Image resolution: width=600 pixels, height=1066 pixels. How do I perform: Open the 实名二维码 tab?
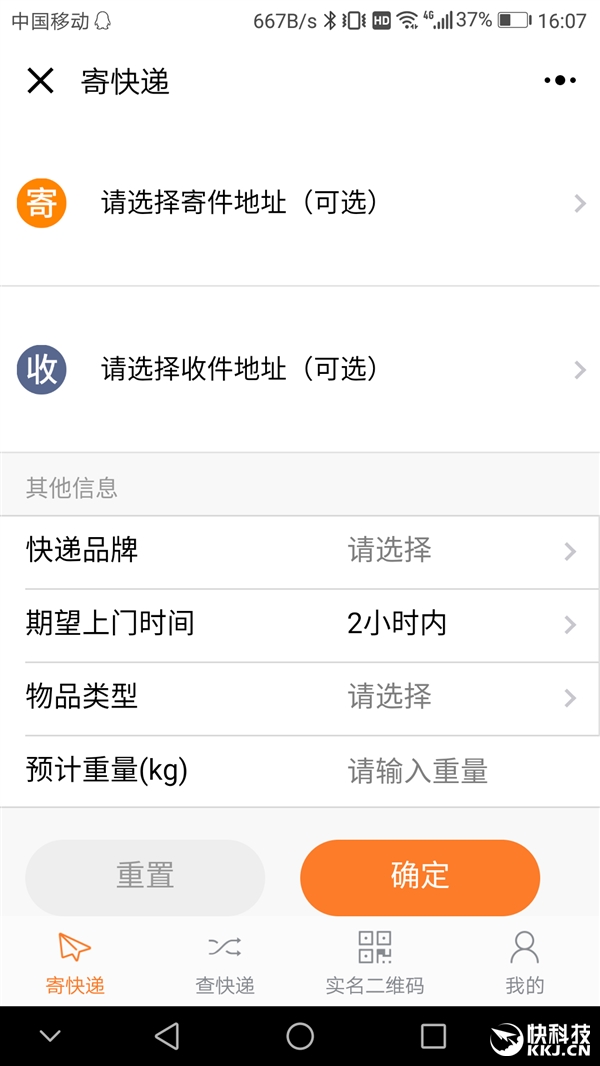click(x=375, y=962)
